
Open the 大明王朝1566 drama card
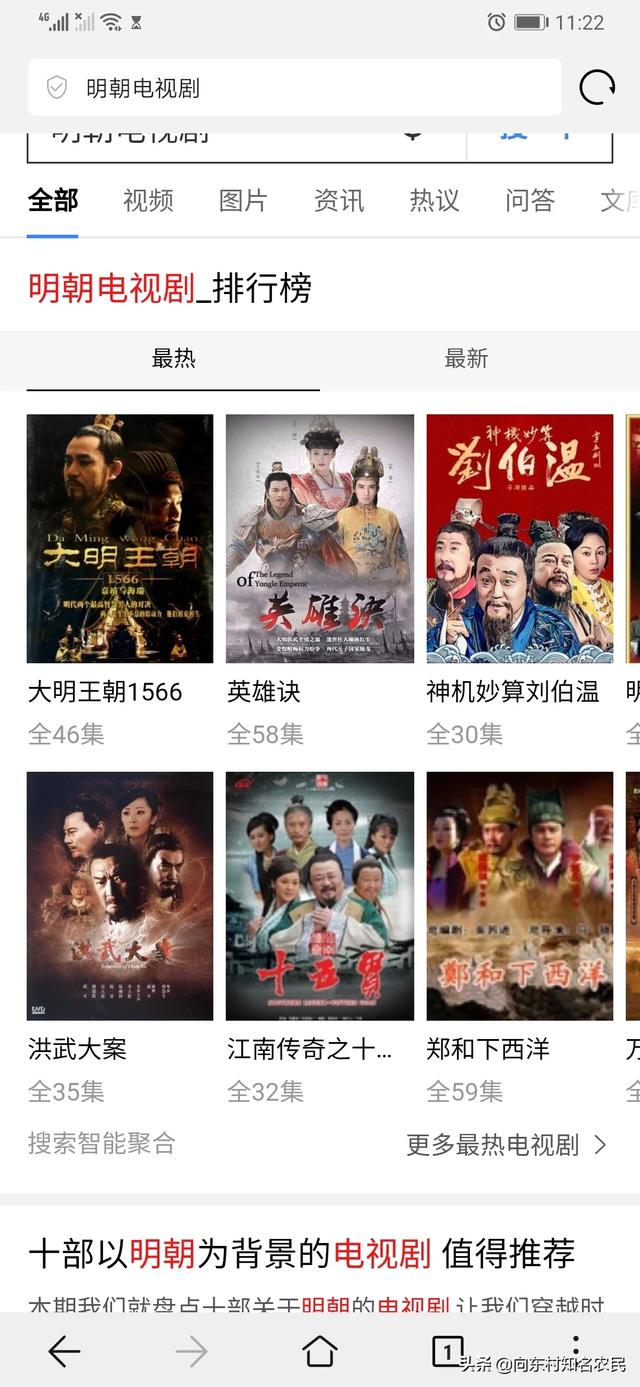click(120, 539)
